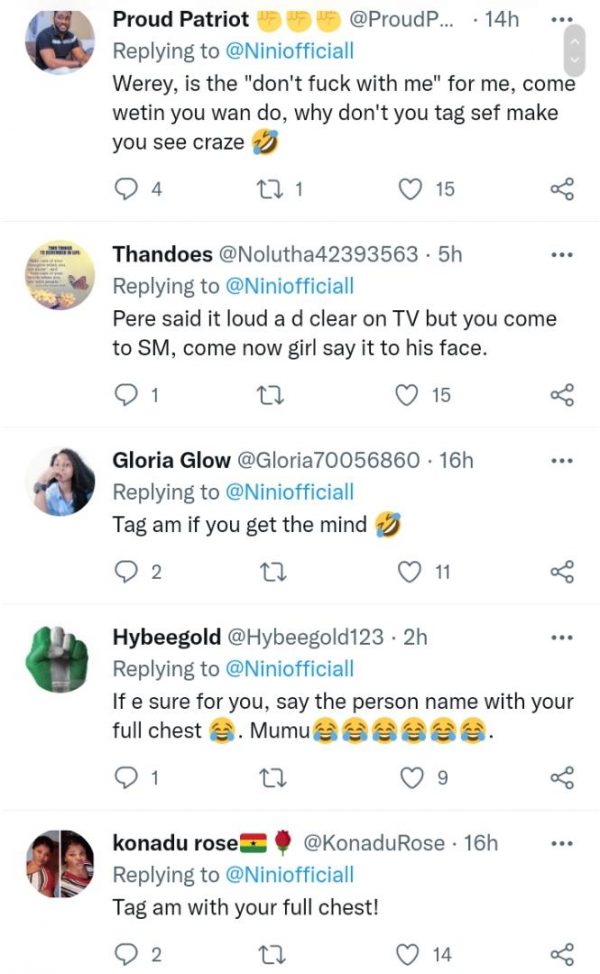
Task: Share Proud Patriot's tweet
Action: click(x=563, y=189)
